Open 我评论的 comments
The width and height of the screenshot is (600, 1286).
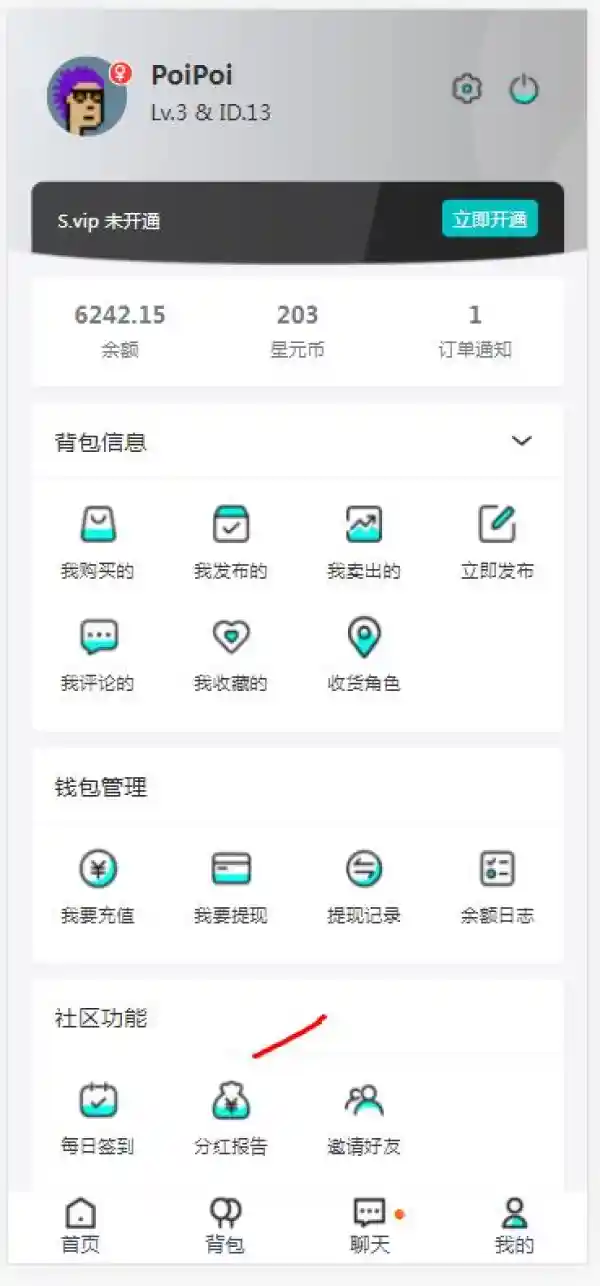[98, 653]
